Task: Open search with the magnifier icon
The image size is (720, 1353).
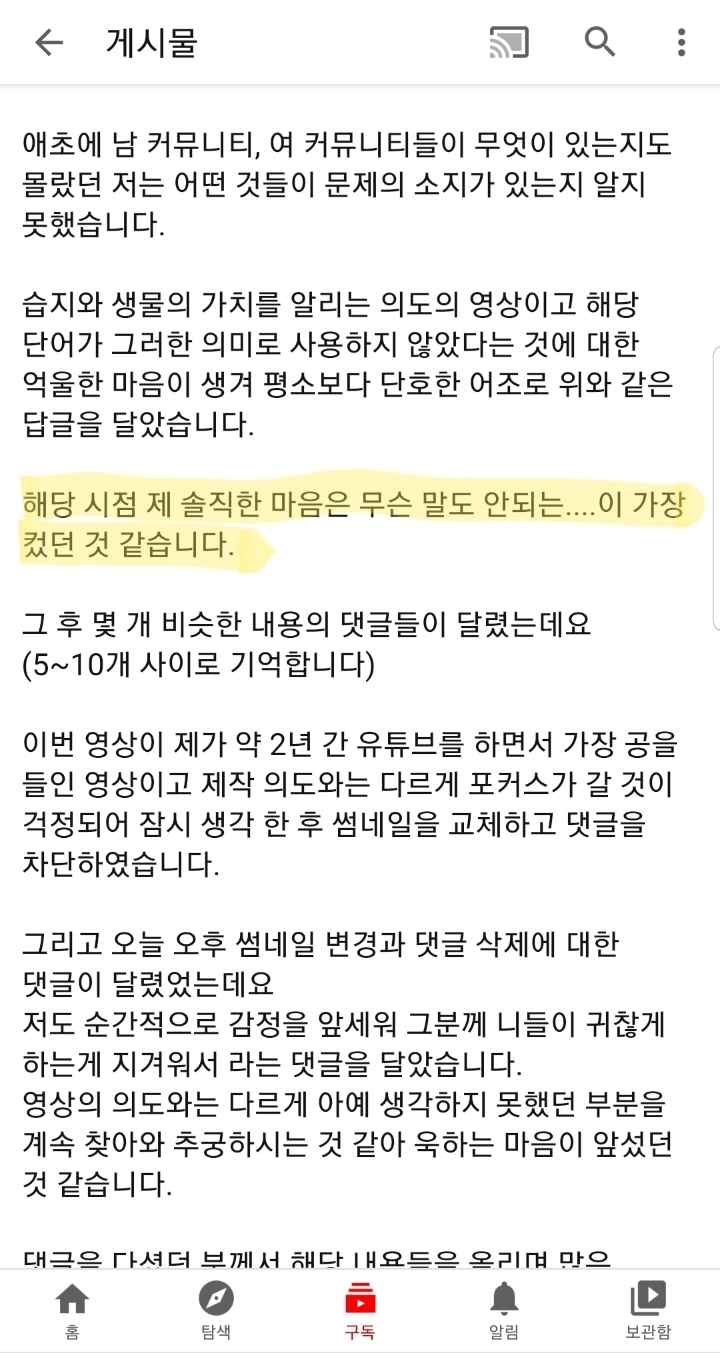Action: tap(599, 42)
